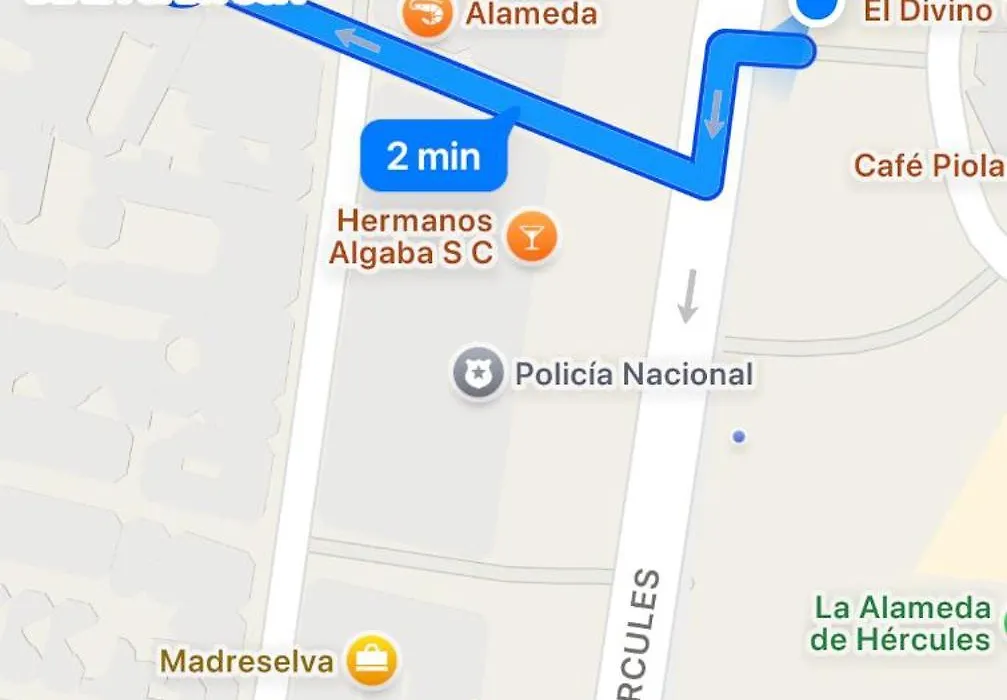Image resolution: width=1007 pixels, height=700 pixels.
Task: Select the 2 min route label
Action: click(x=433, y=156)
